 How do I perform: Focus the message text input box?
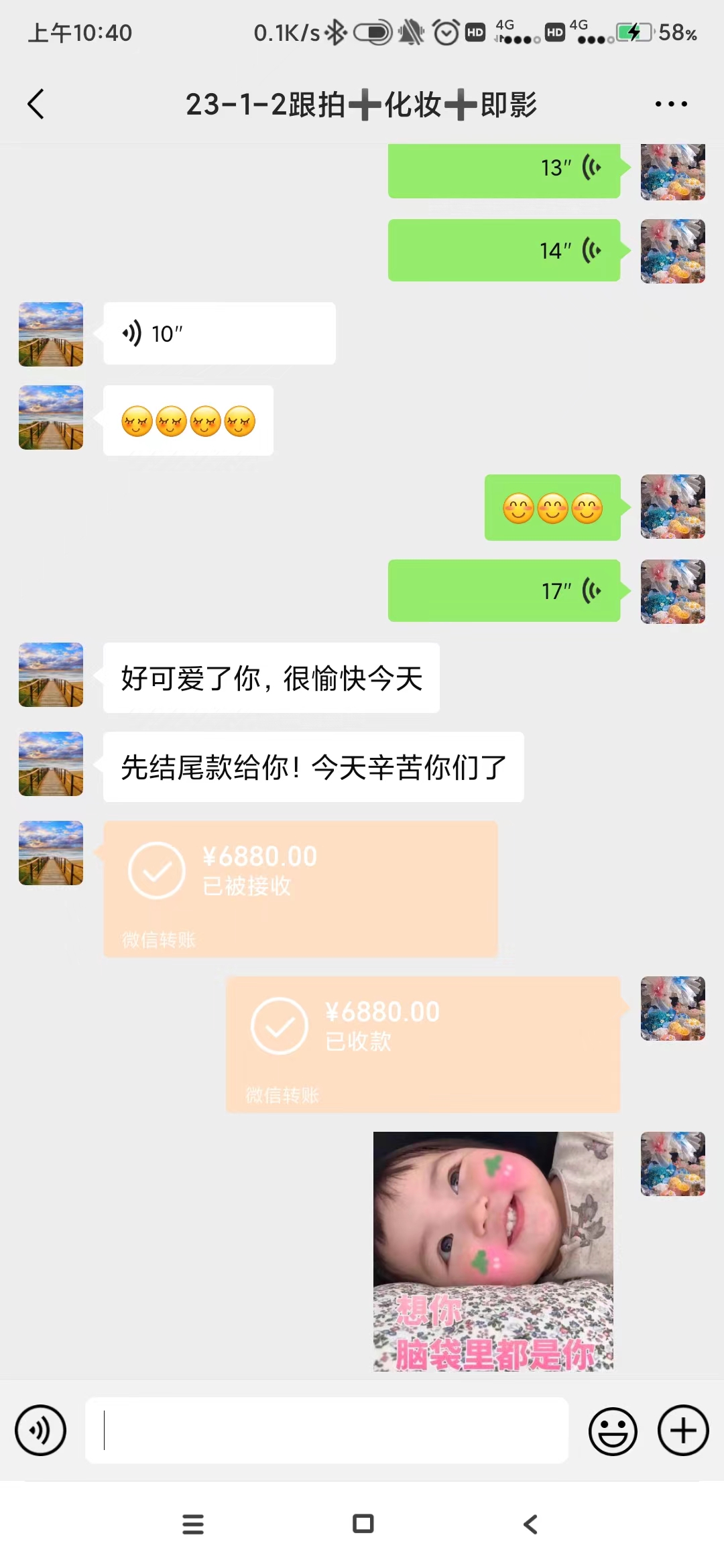(x=326, y=1430)
